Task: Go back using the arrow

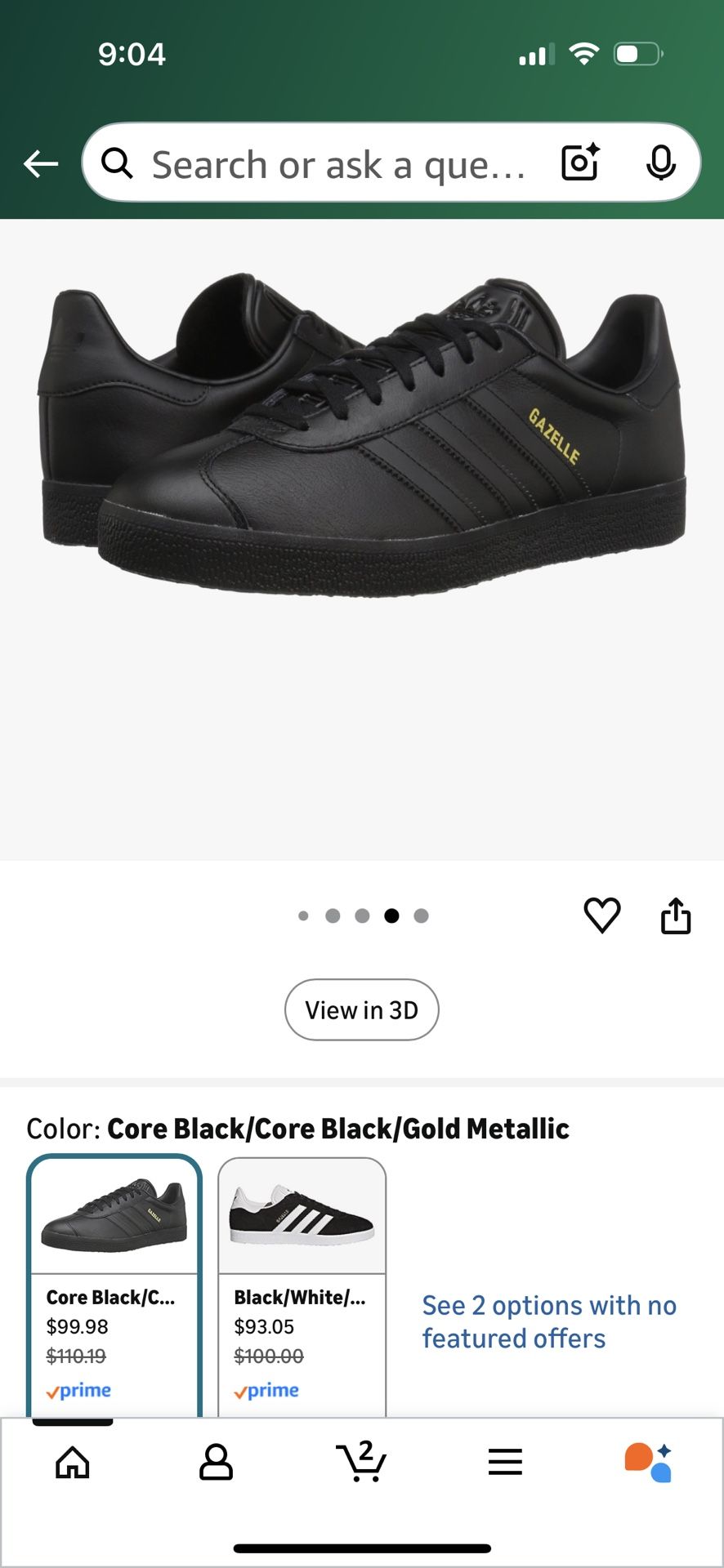Action: click(x=40, y=163)
